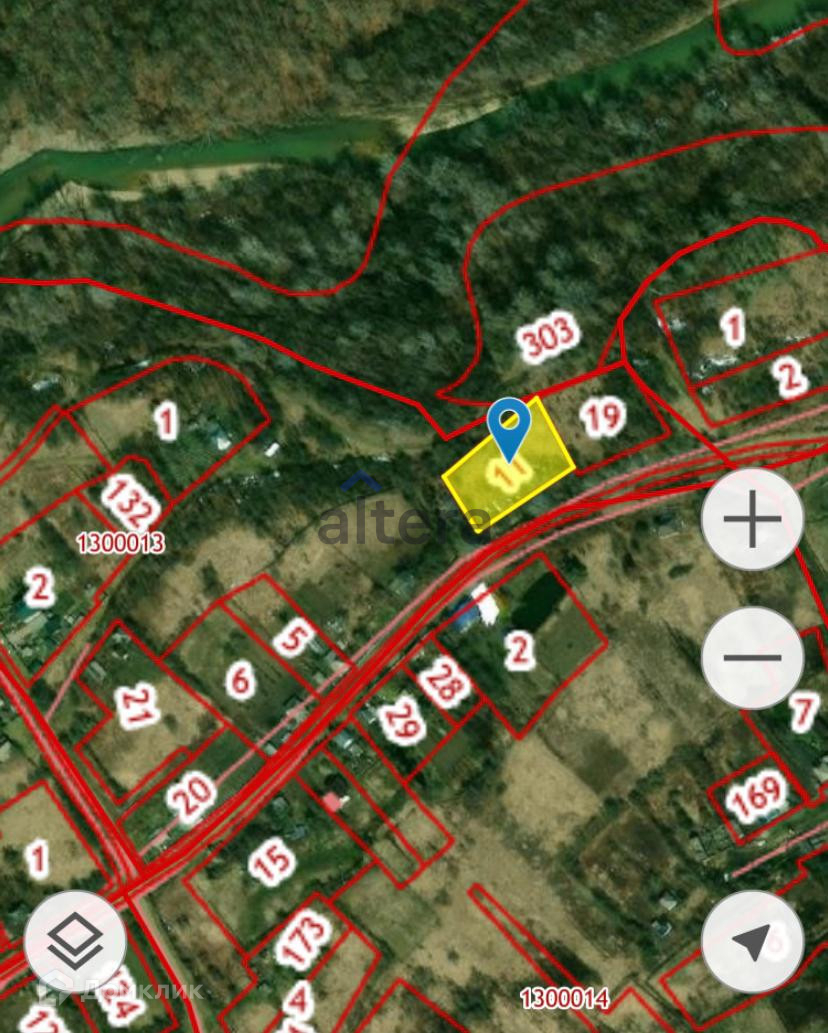Open the map layers selector
Viewport: 828px width, 1033px height.
[x=75, y=941]
